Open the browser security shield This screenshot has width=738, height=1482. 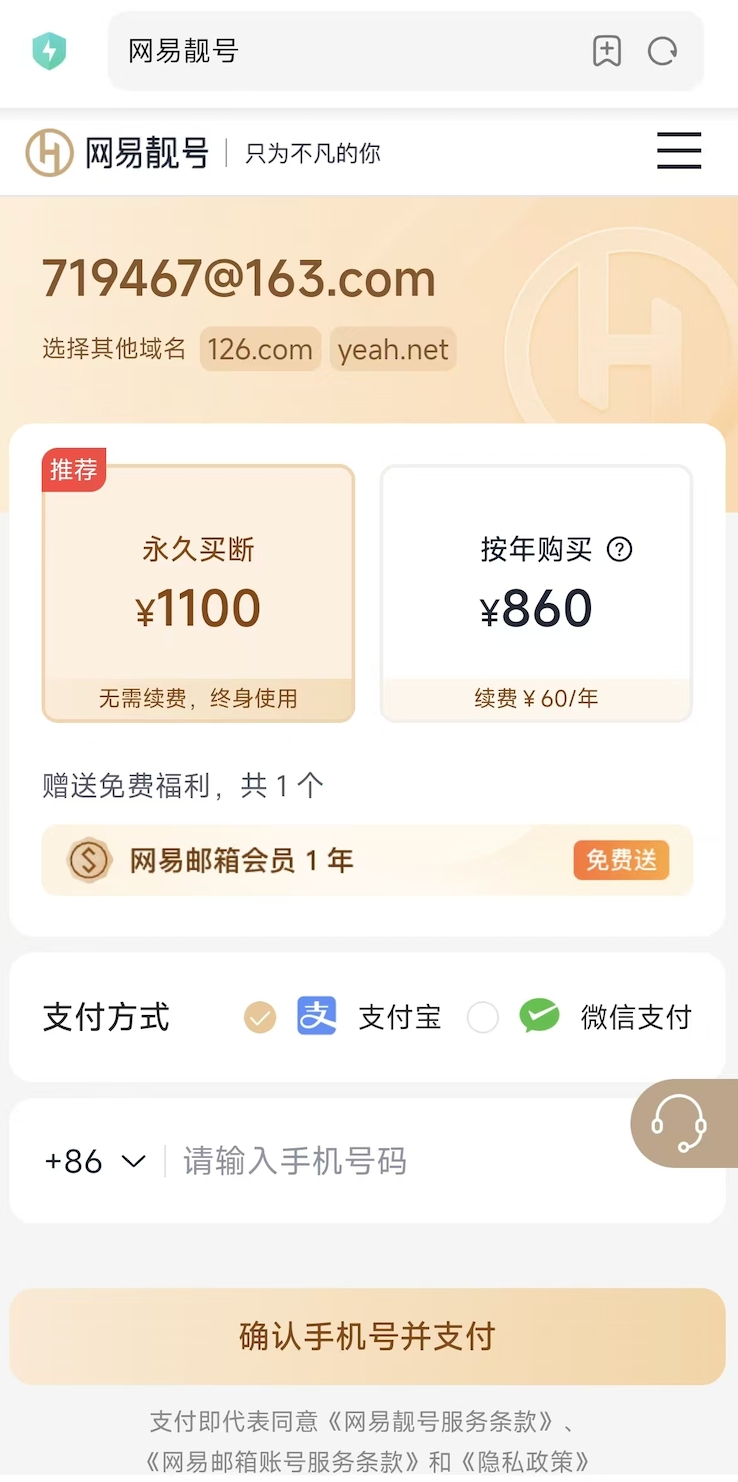pos(49,51)
